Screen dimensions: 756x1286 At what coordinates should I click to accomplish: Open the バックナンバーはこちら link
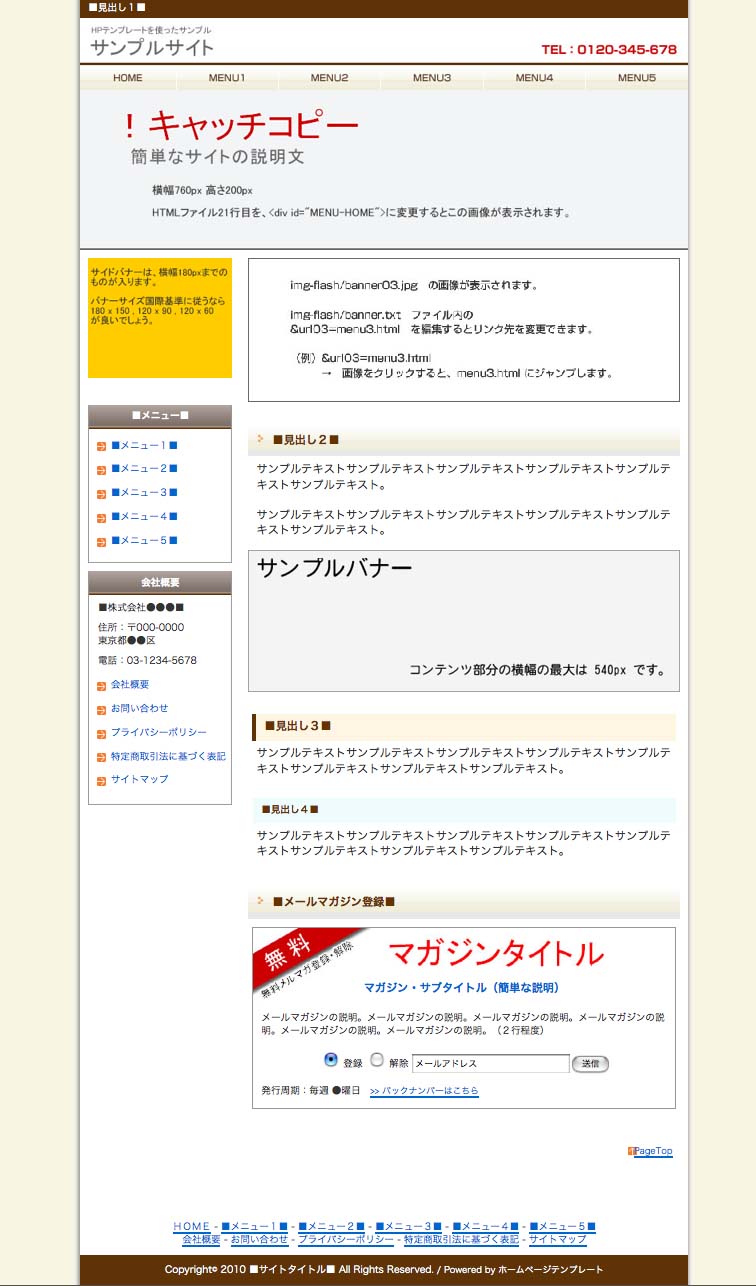click(x=424, y=1091)
